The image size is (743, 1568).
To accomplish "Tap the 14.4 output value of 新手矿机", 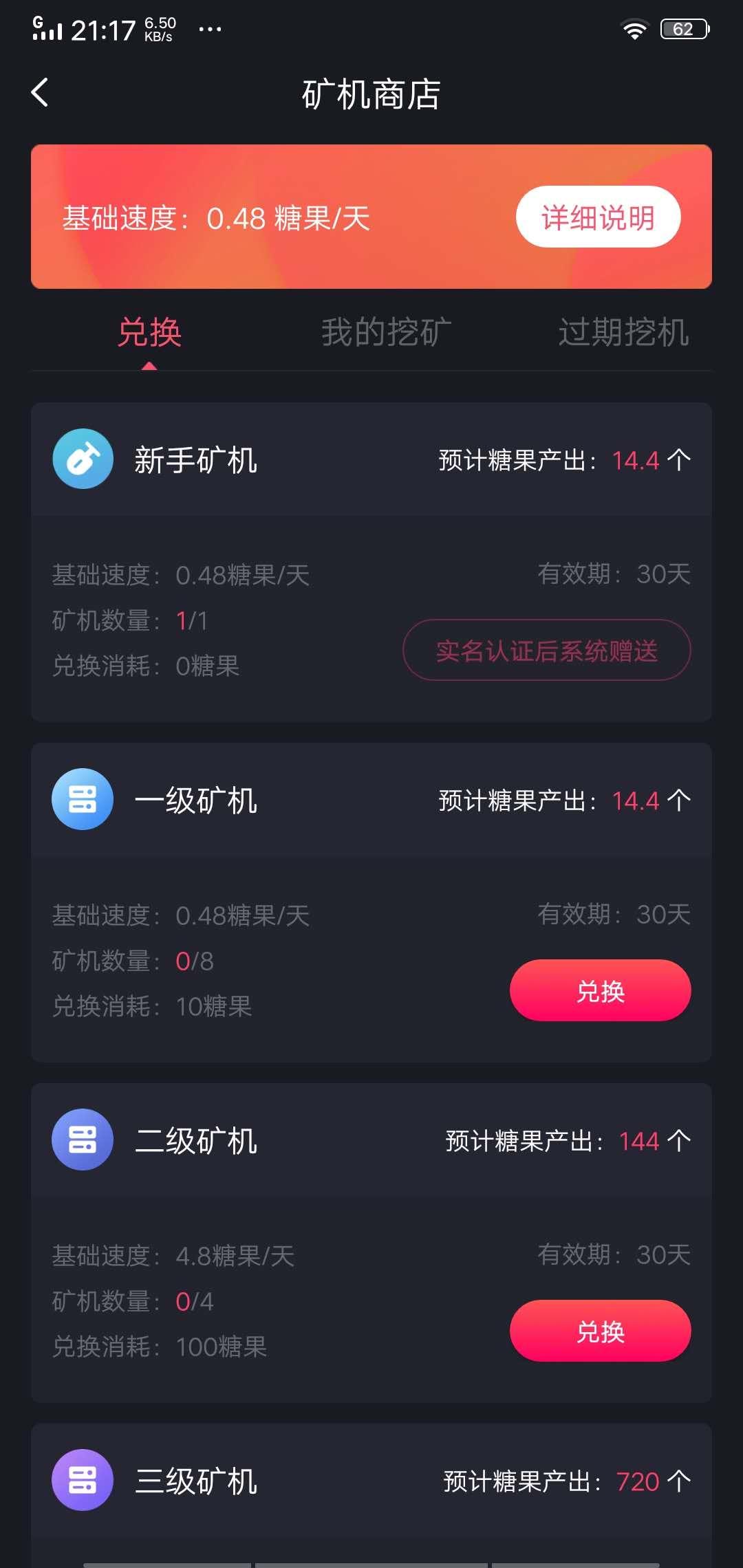I will (634, 459).
